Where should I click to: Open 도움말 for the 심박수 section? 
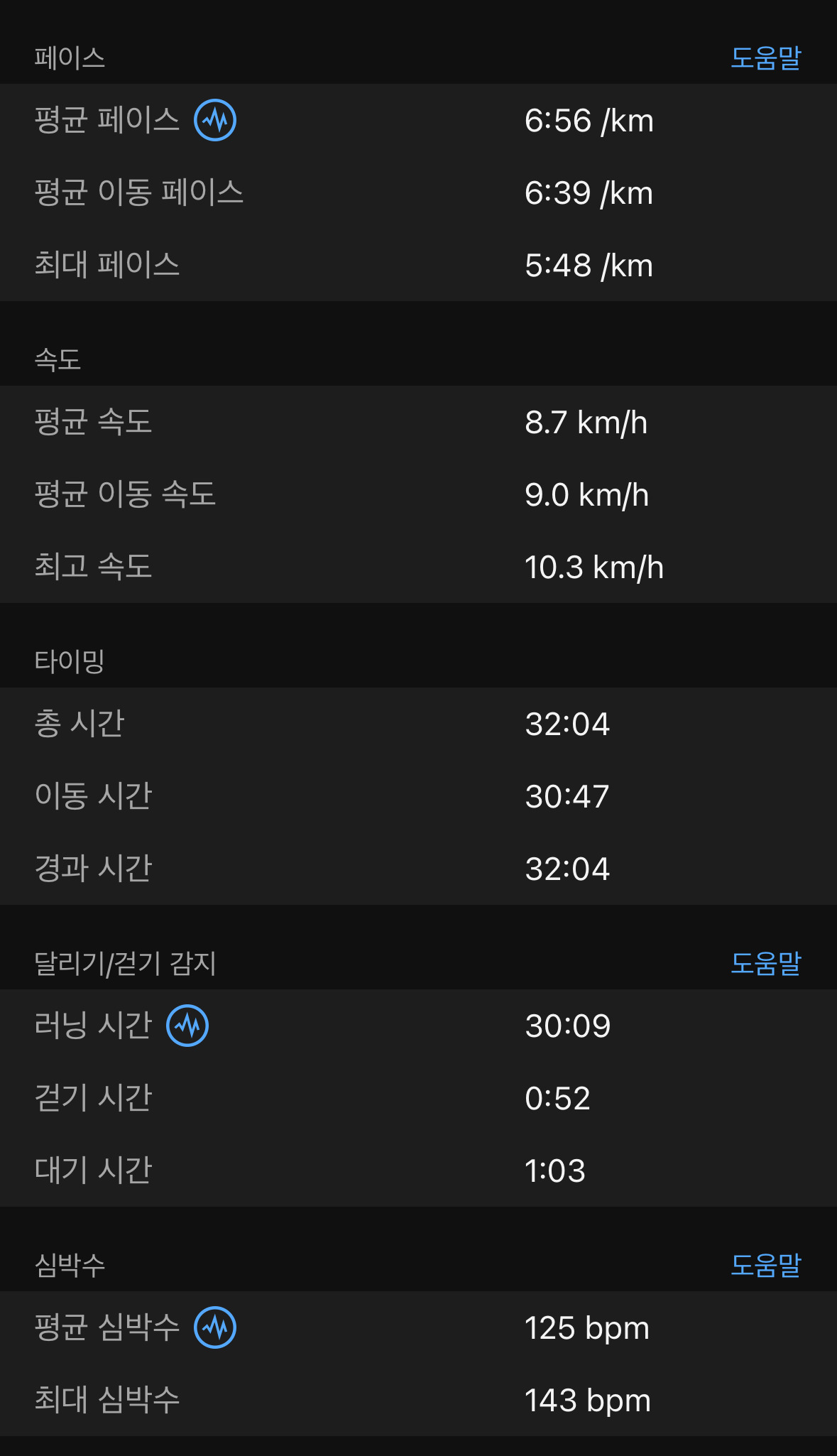pyautogui.click(x=765, y=1265)
